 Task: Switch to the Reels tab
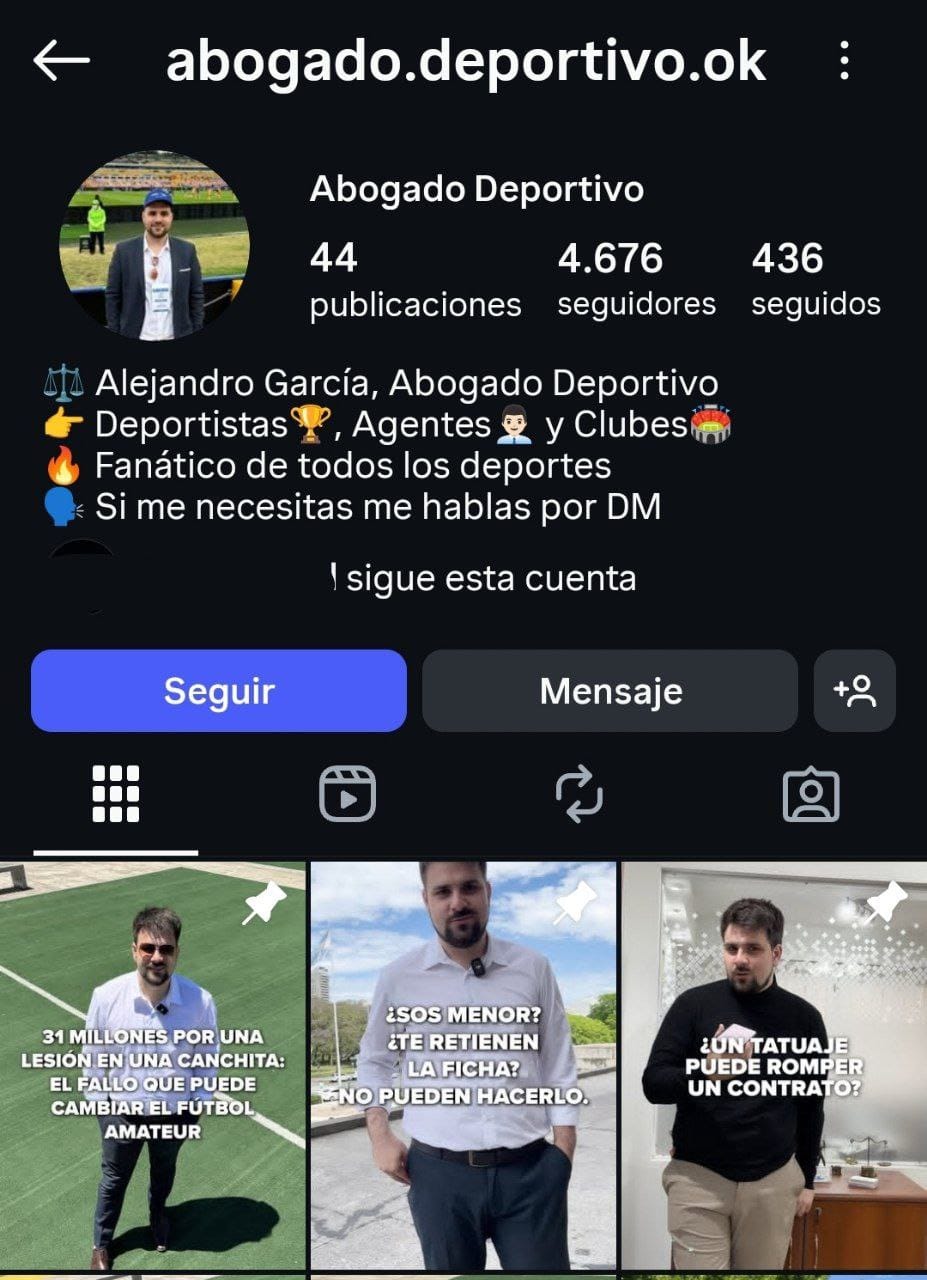point(347,795)
